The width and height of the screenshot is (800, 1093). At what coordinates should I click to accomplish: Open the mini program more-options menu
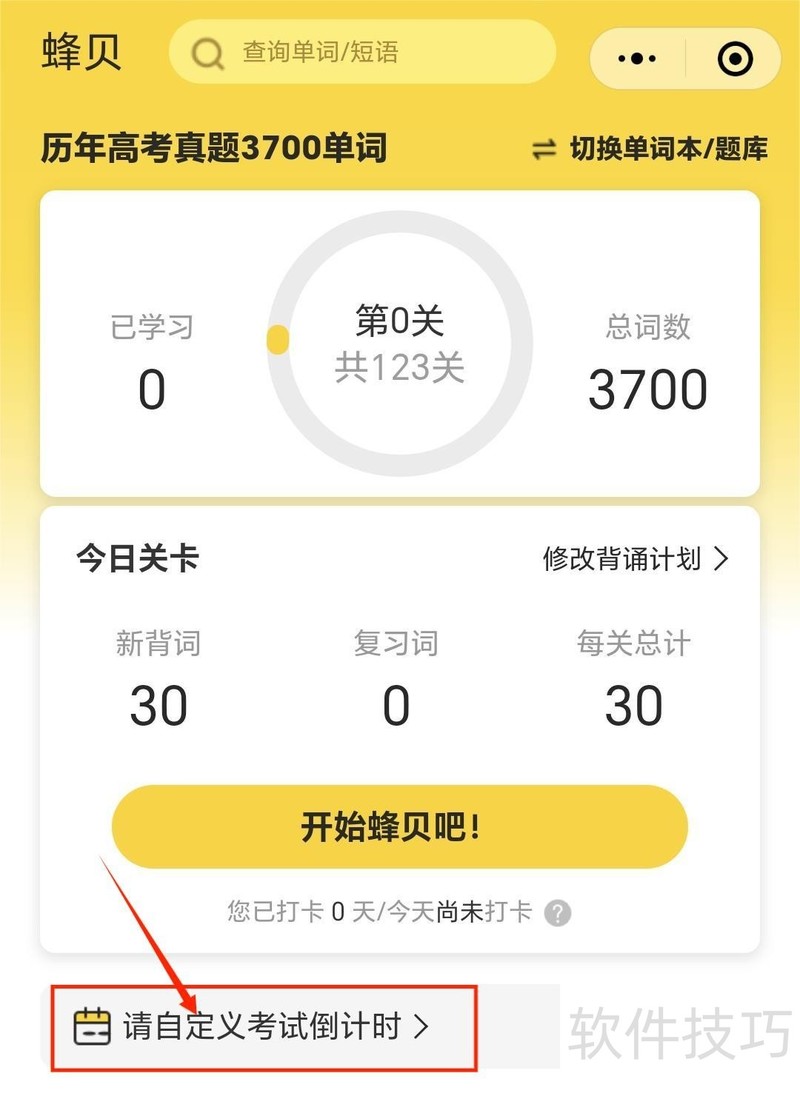click(x=637, y=59)
